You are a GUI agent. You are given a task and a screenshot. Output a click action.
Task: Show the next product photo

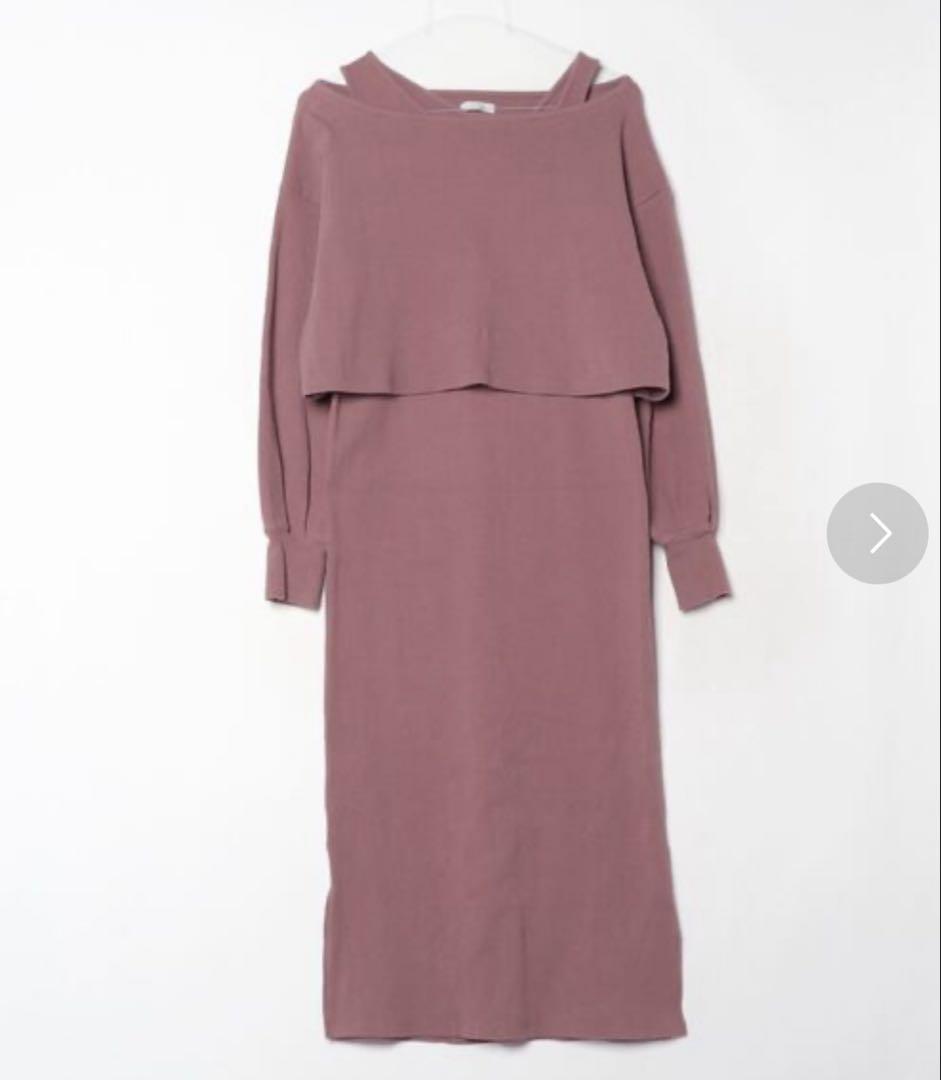click(x=877, y=534)
